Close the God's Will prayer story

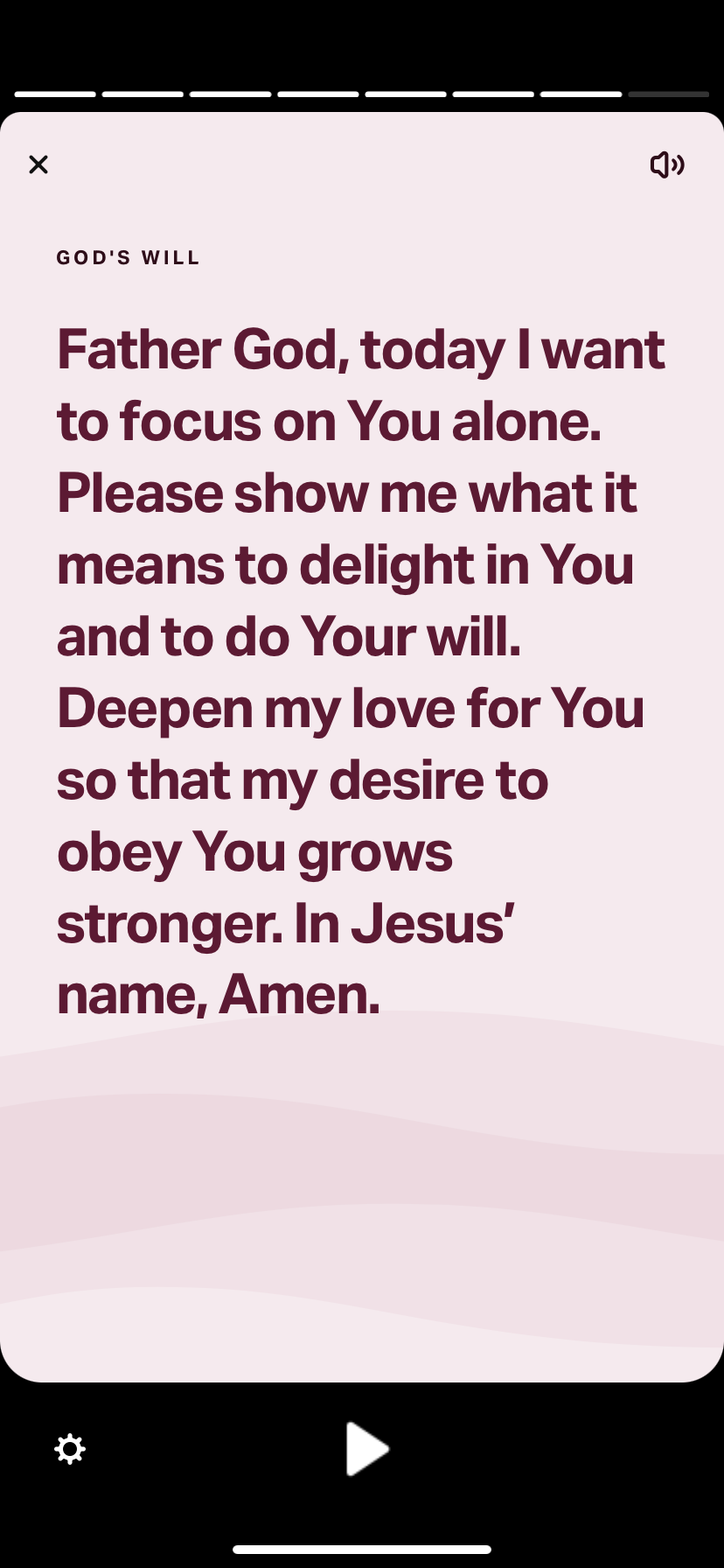[x=38, y=164]
